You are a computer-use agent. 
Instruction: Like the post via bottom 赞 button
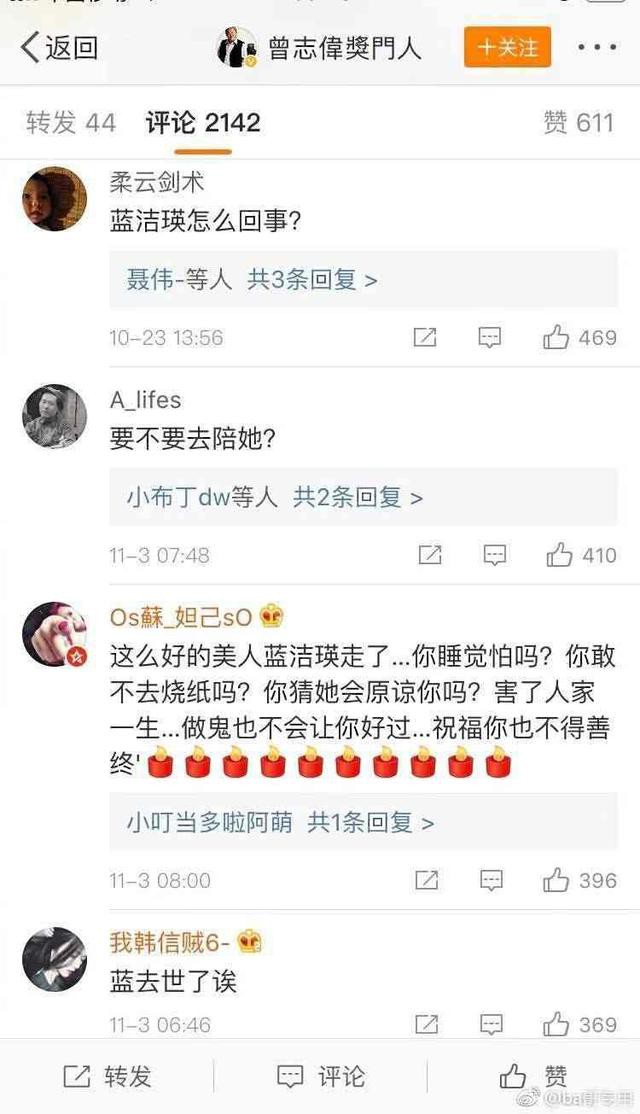[x=533, y=1077]
